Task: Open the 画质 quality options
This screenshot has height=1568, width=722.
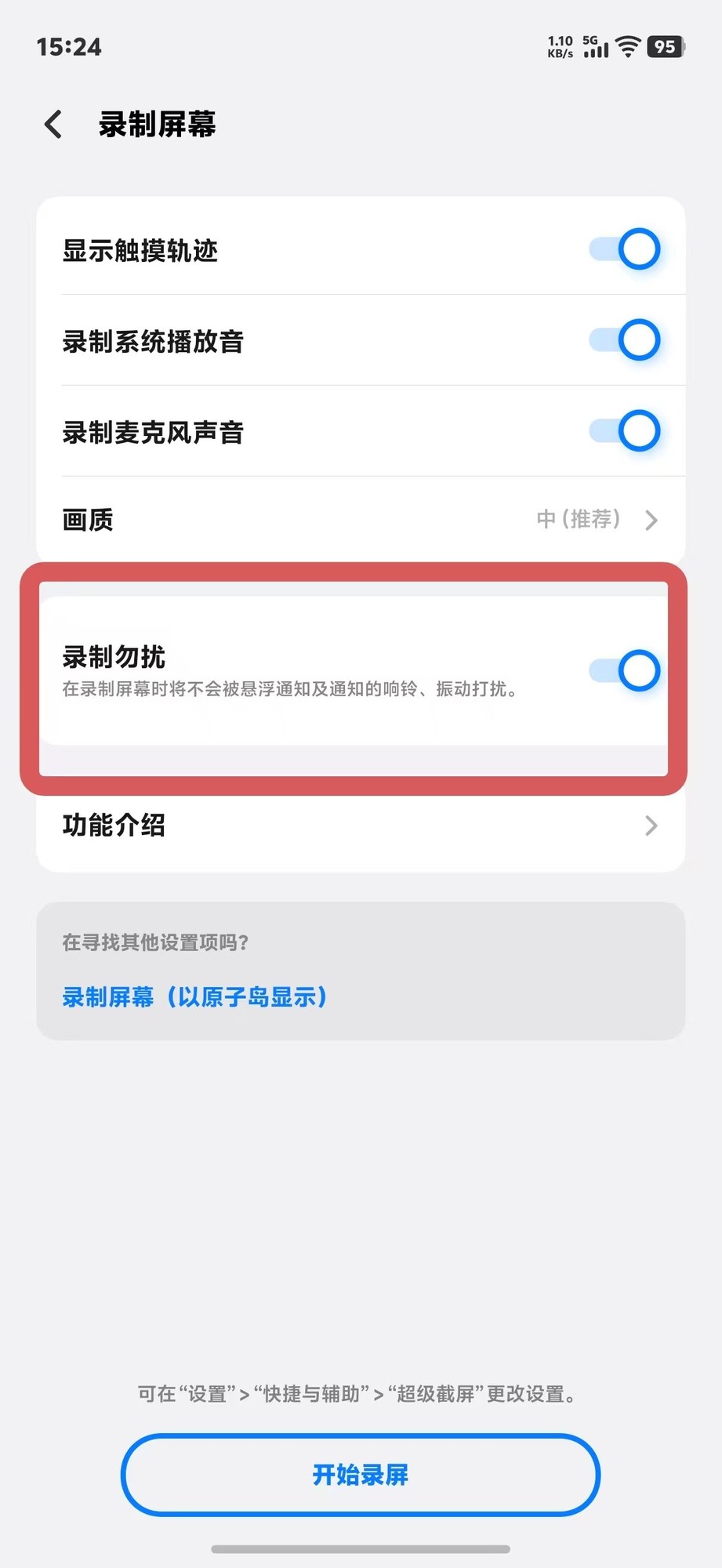Action: [x=361, y=520]
